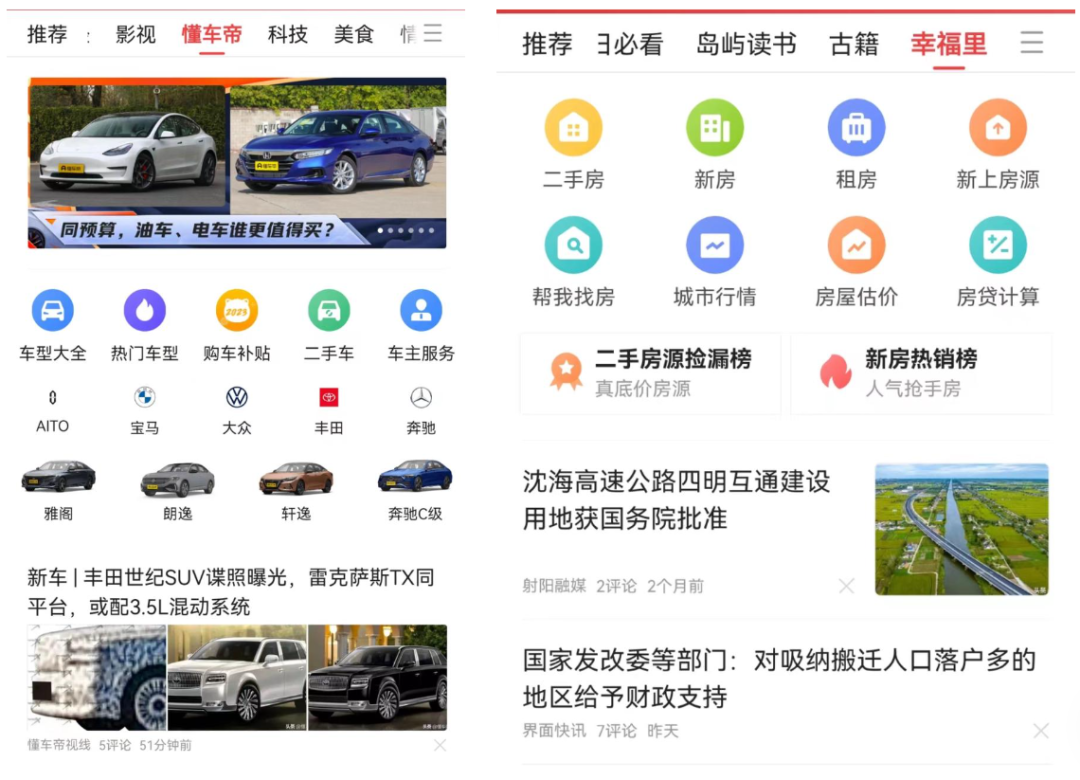The image size is (1080, 780).
Task: Choose the 宝马 brand
Action: pyautogui.click(x=145, y=411)
